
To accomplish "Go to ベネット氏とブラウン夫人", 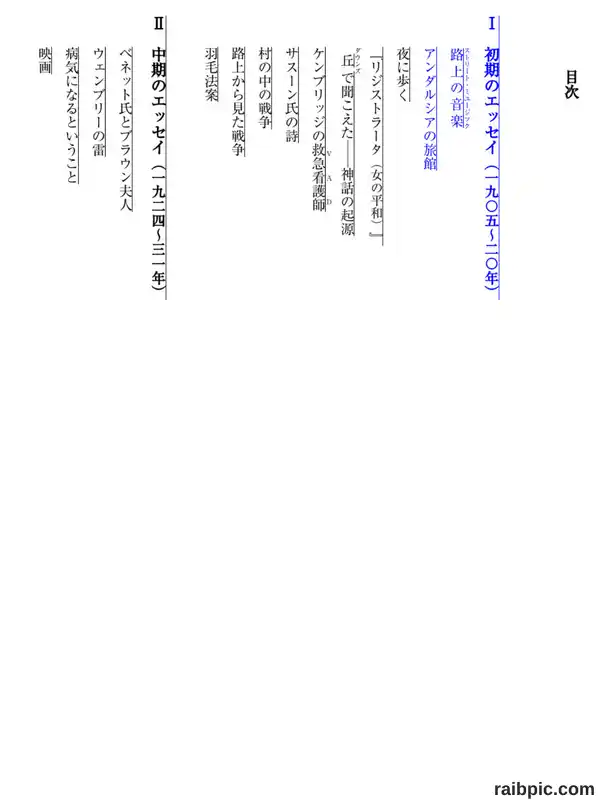I will (x=126, y=130).
